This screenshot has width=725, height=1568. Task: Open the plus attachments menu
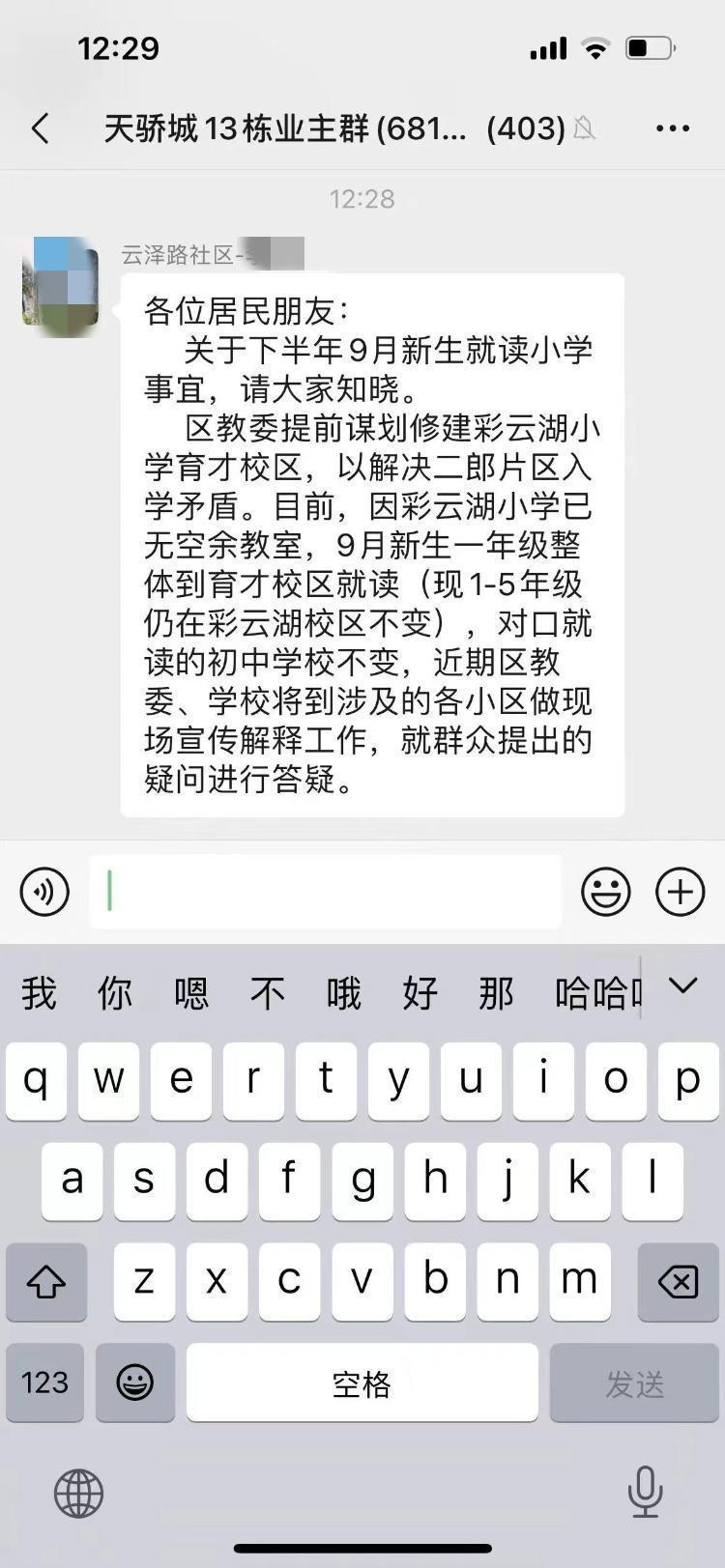(x=681, y=891)
